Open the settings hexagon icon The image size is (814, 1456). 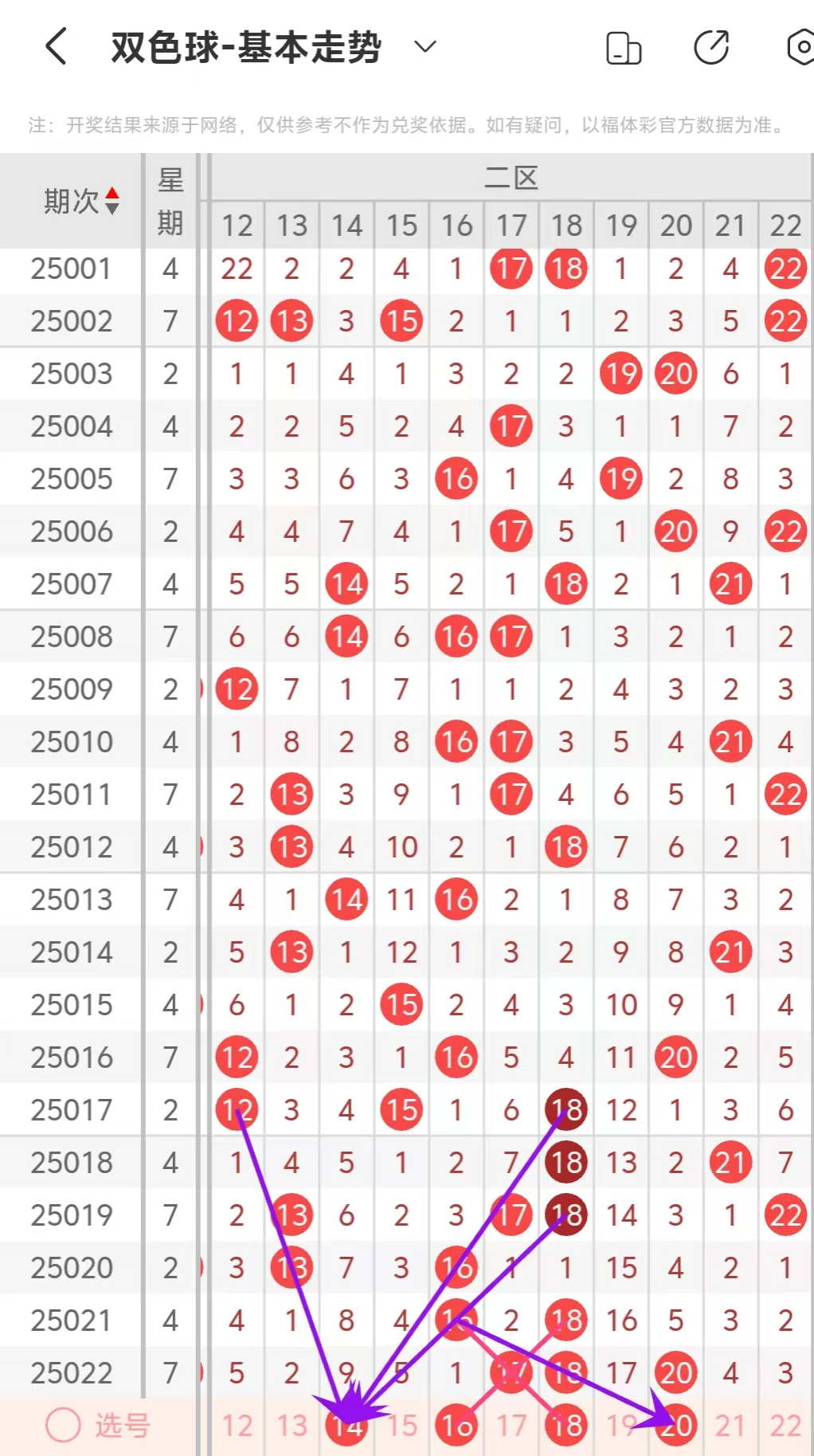pos(800,47)
